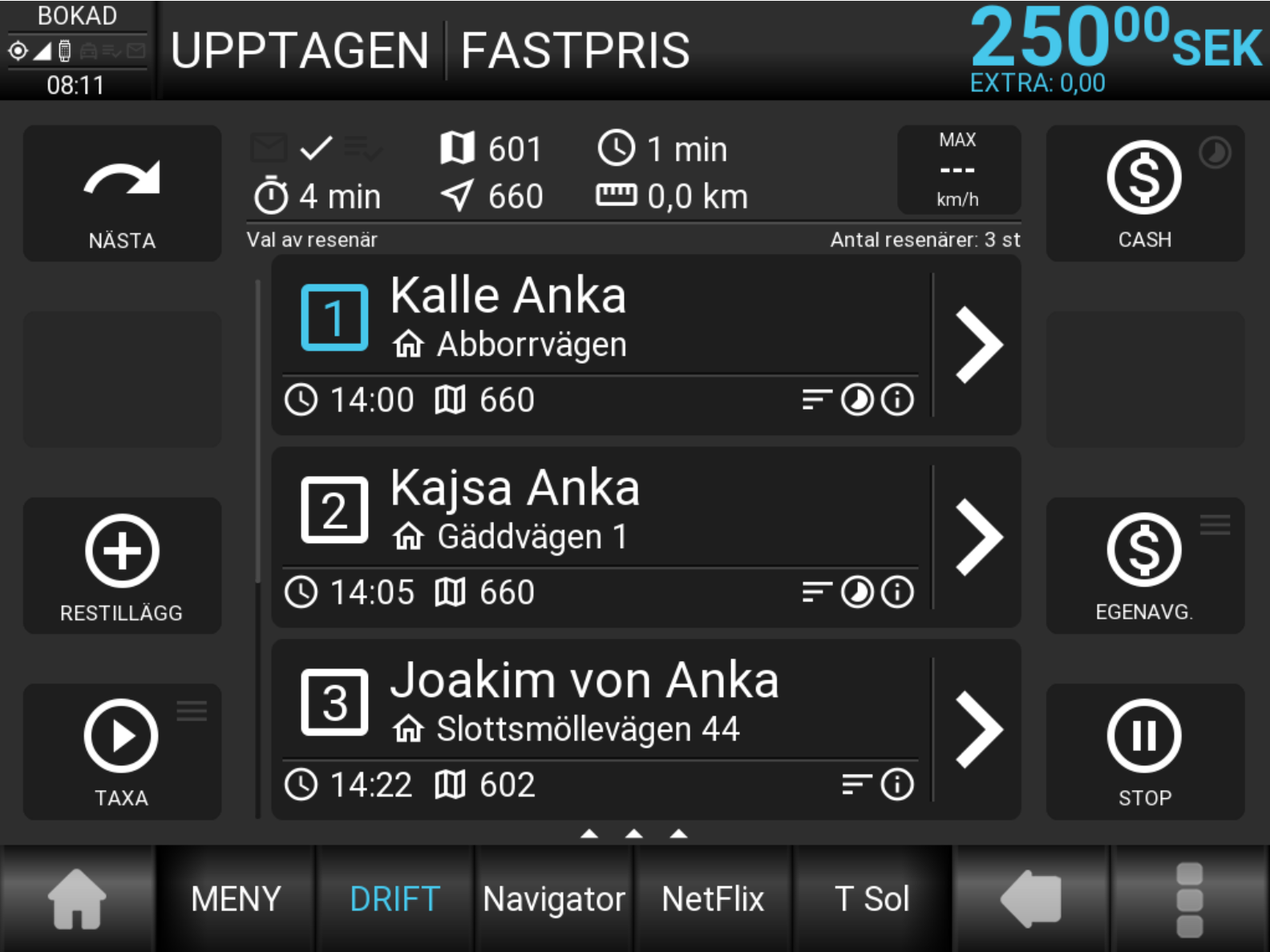Switch to the MENY tab

tap(236, 899)
